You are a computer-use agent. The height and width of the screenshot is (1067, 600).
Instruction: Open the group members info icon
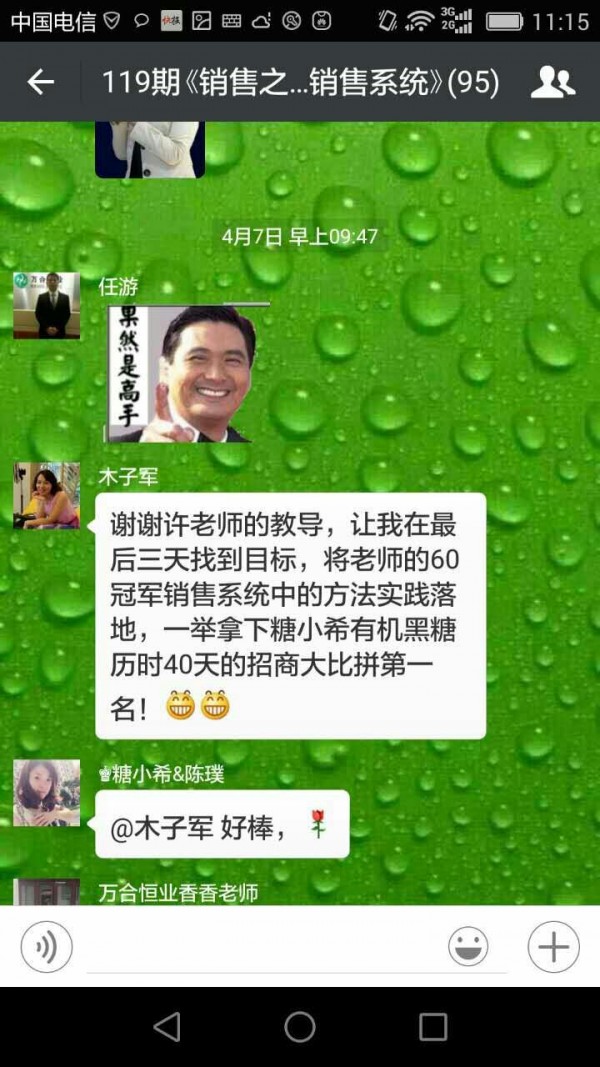coord(552,82)
